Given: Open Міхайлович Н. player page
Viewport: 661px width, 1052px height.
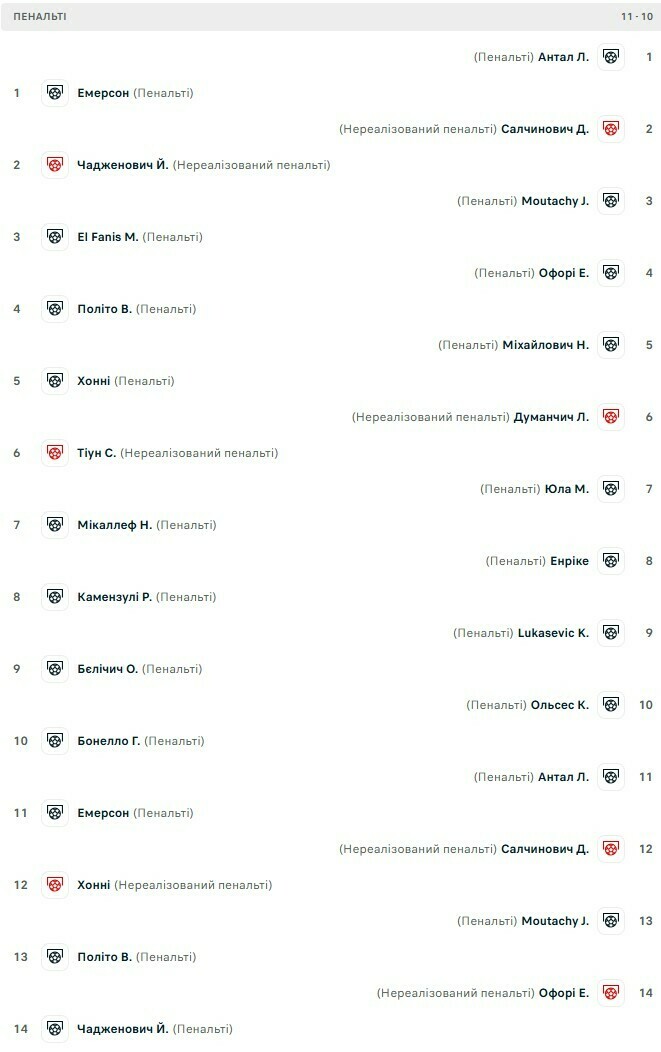Looking at the screenshot, I should pyautogui.click(x=545, y=345).
